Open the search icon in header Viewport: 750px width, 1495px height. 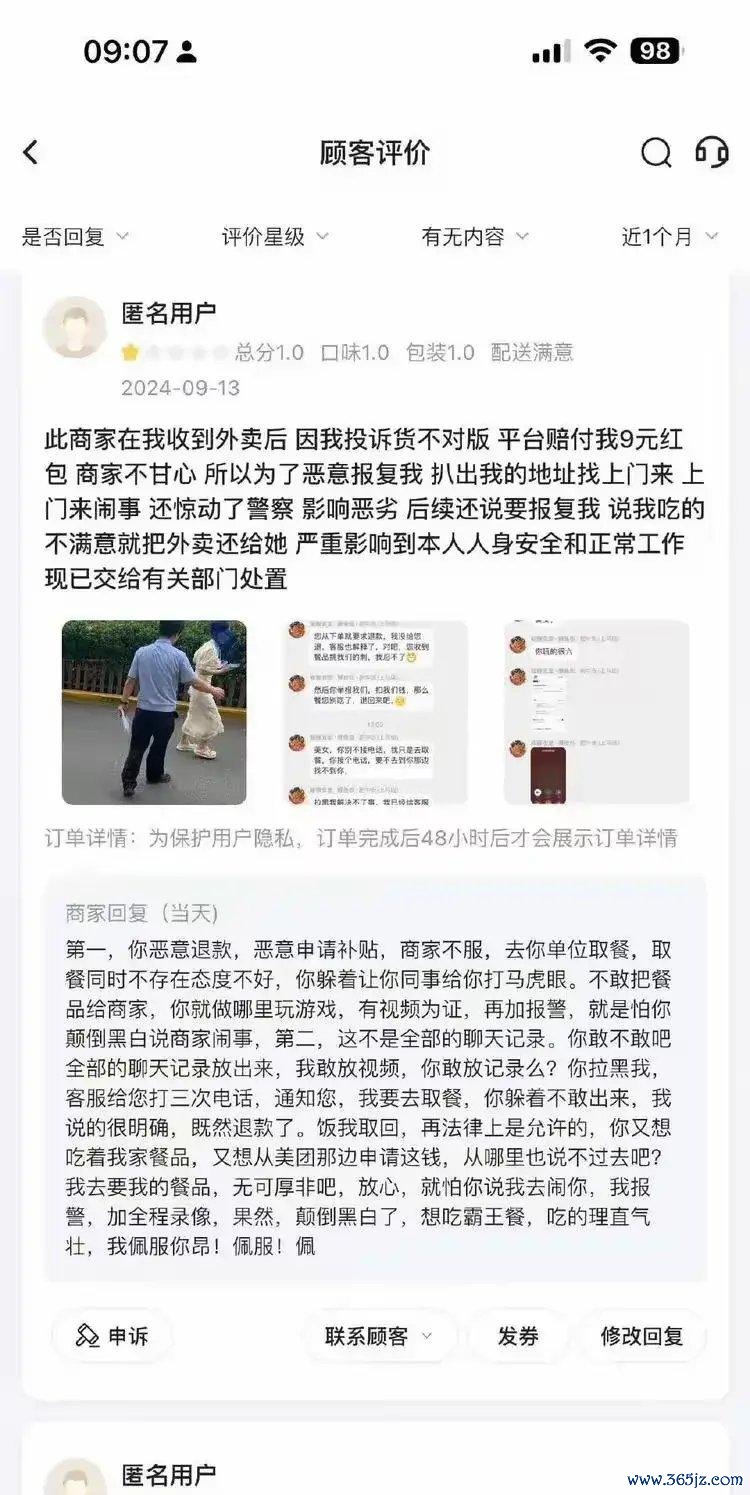pyautogui.click(x=656, y=153)
